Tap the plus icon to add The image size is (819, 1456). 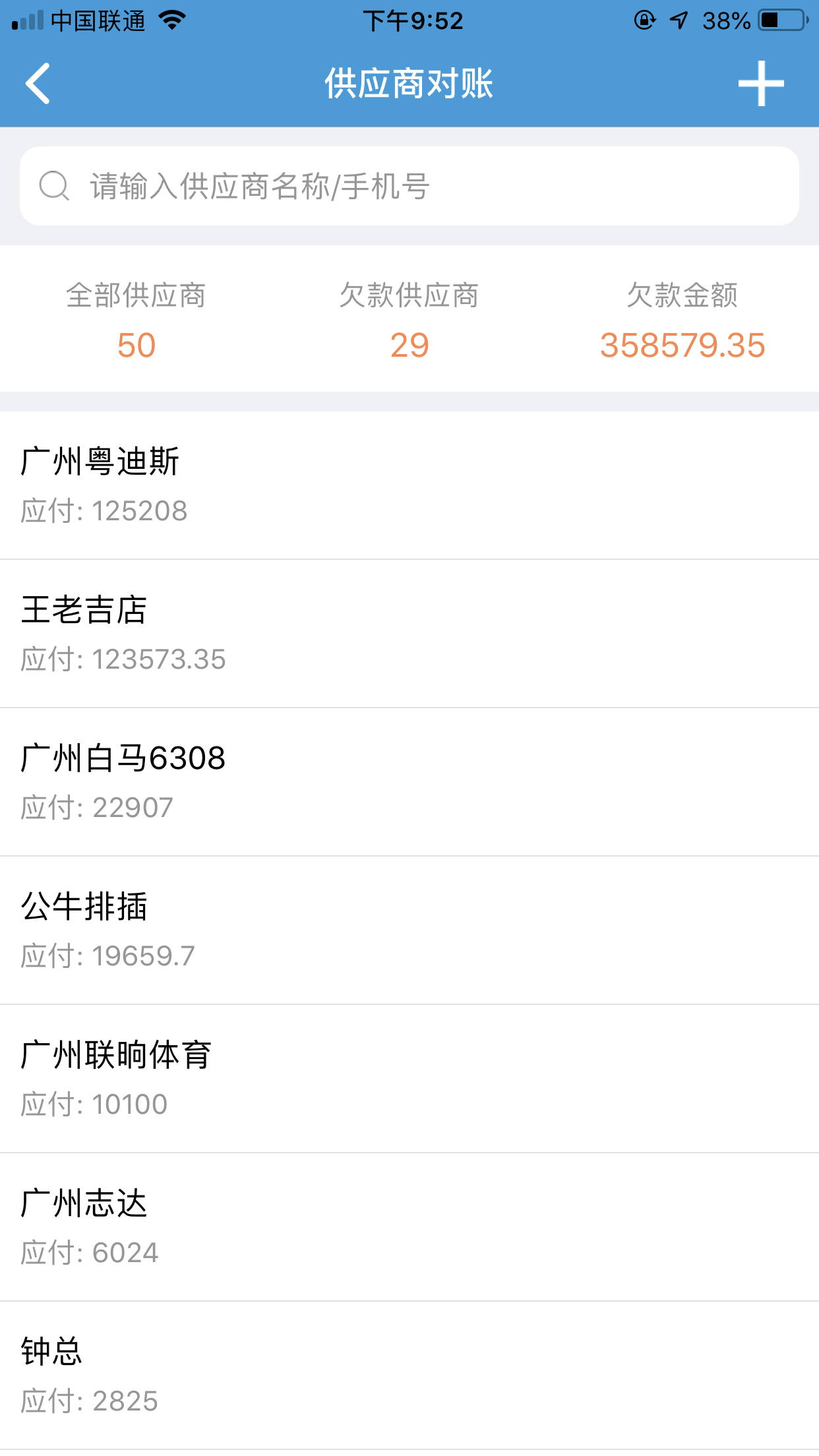pyautogui.click(x=761, y=84)
